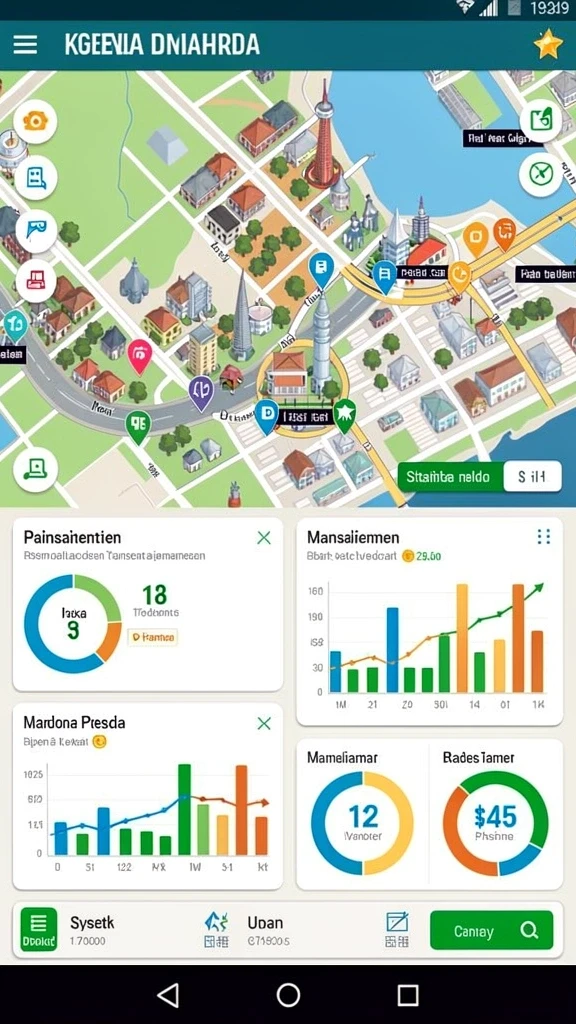Open the Mameliamar donut card
Screen dimensions: 576x1024
tap(362, 815)
